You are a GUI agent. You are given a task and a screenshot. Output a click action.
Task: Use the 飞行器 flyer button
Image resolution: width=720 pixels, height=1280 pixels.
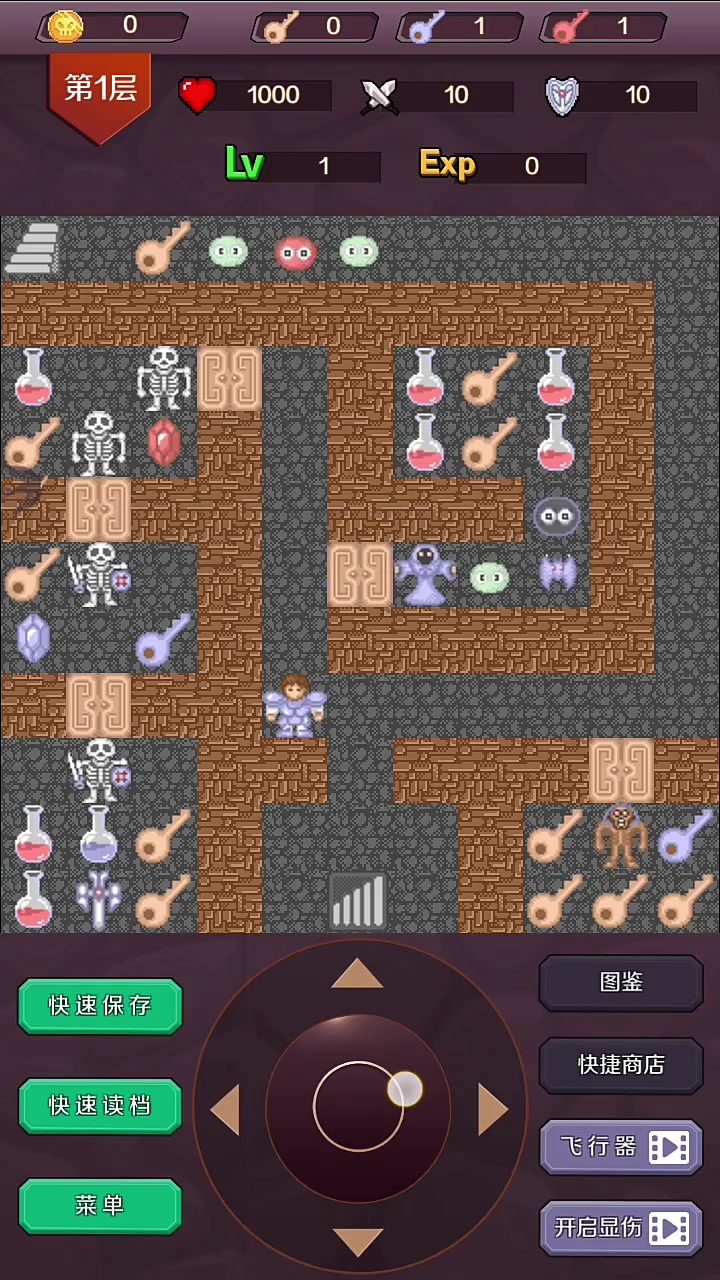pos(621,1147)
